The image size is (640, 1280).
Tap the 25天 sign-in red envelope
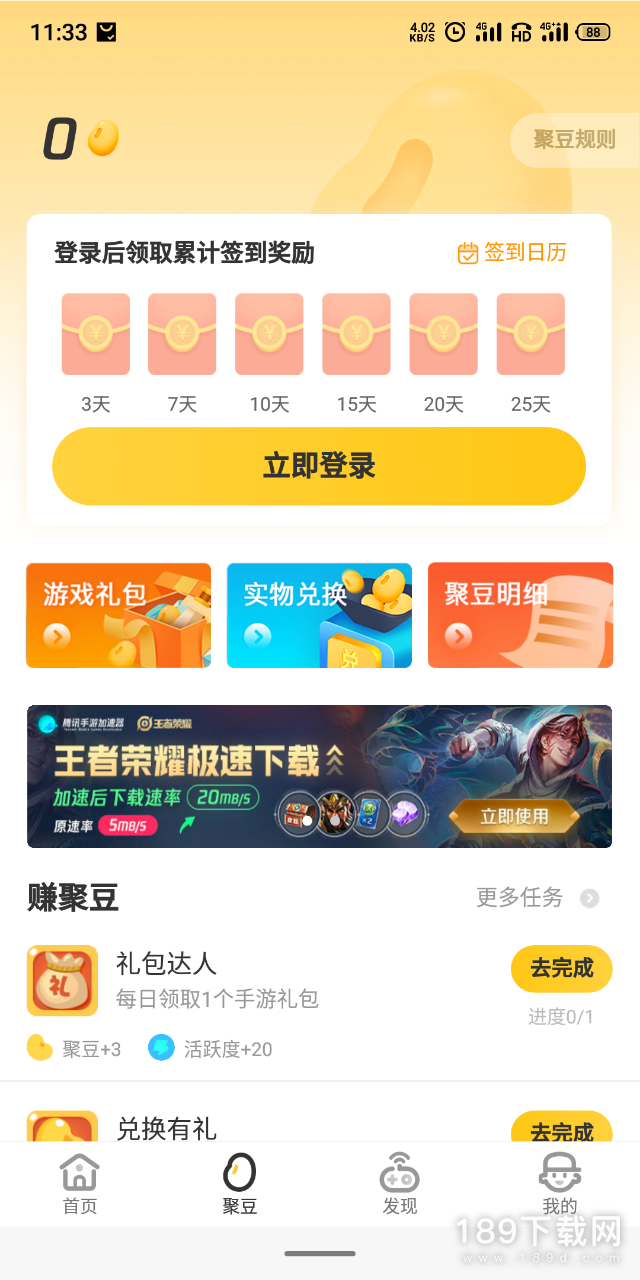point(531,334)
